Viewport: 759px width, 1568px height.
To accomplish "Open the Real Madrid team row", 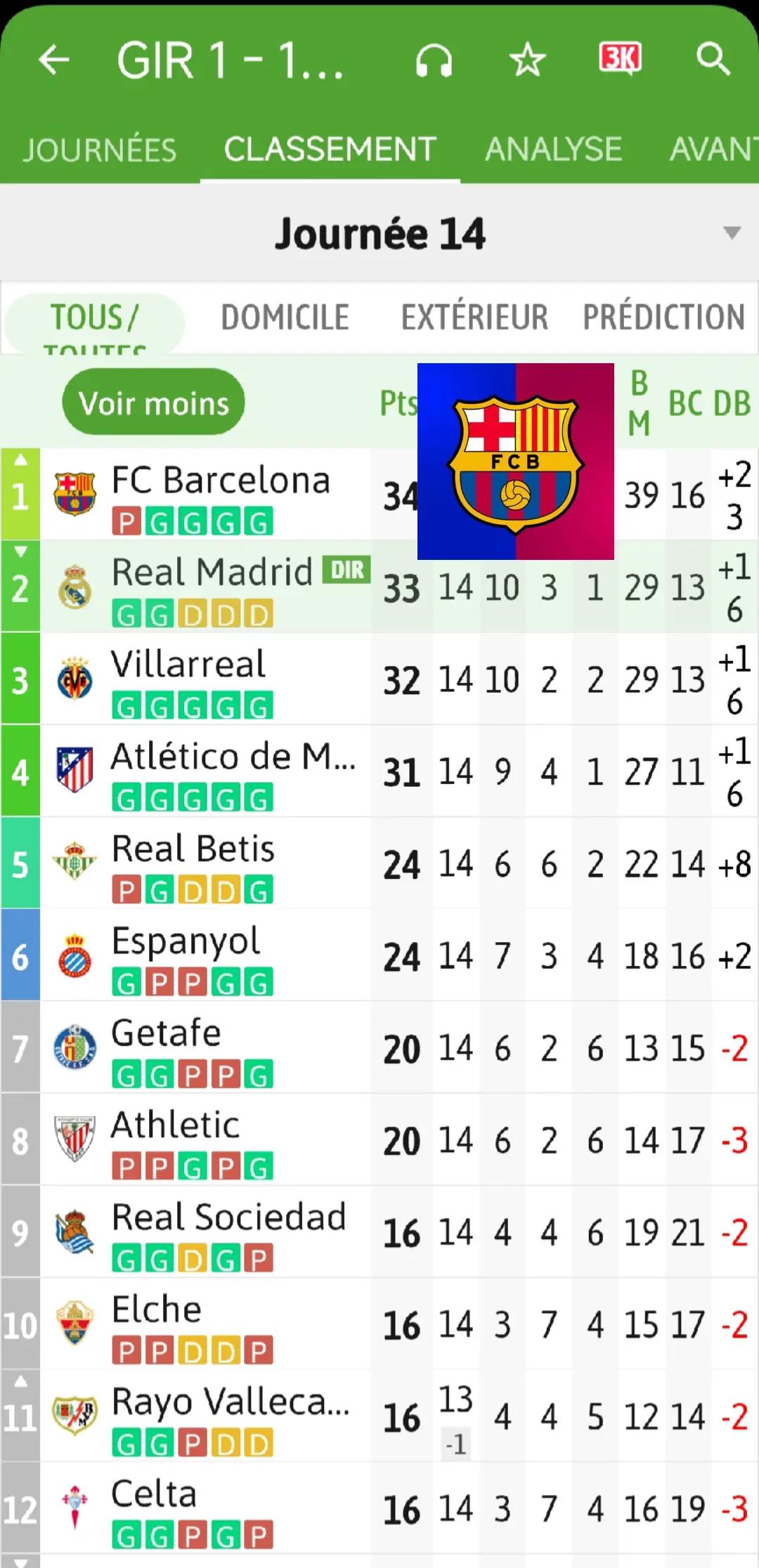I will tap(212, 573).
